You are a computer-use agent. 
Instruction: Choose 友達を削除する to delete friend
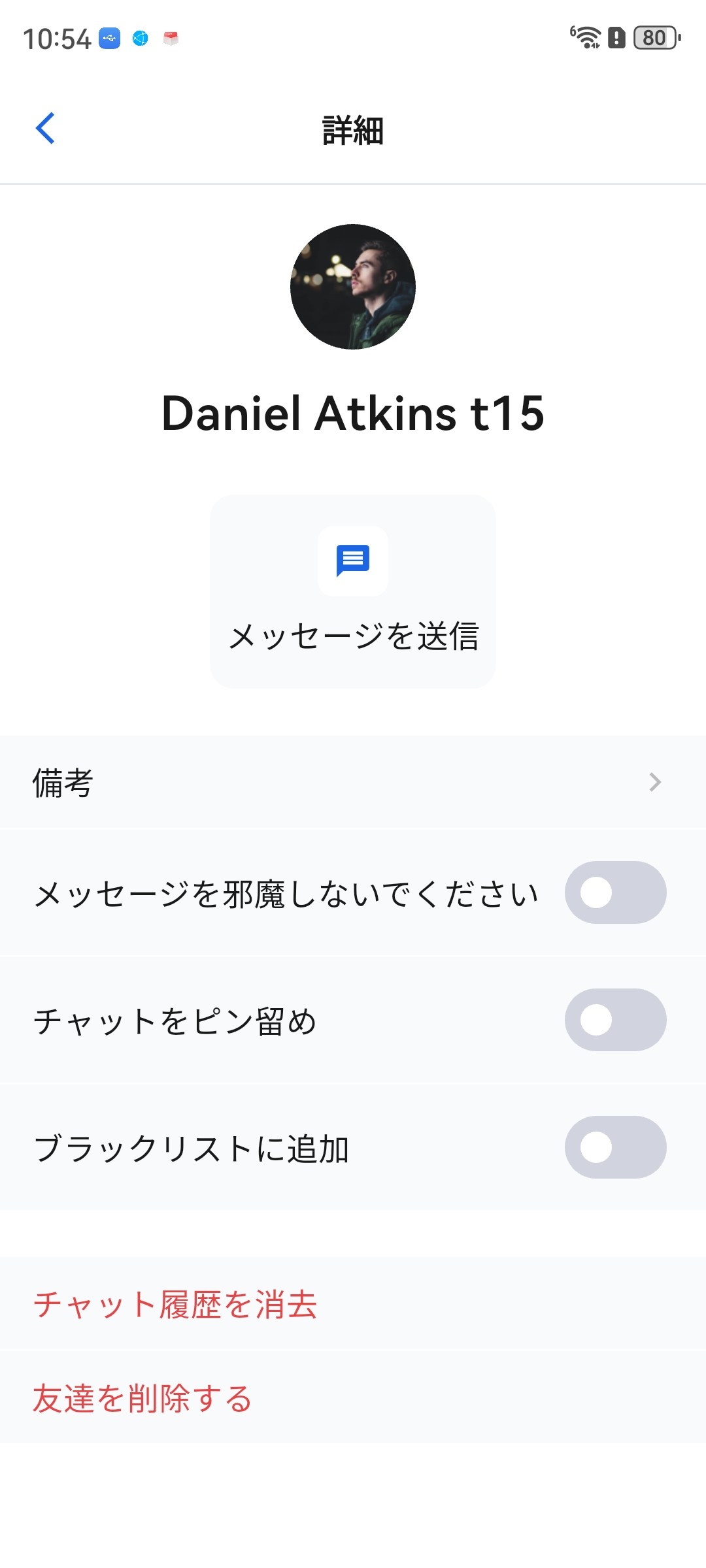[x=143, y=1399]
